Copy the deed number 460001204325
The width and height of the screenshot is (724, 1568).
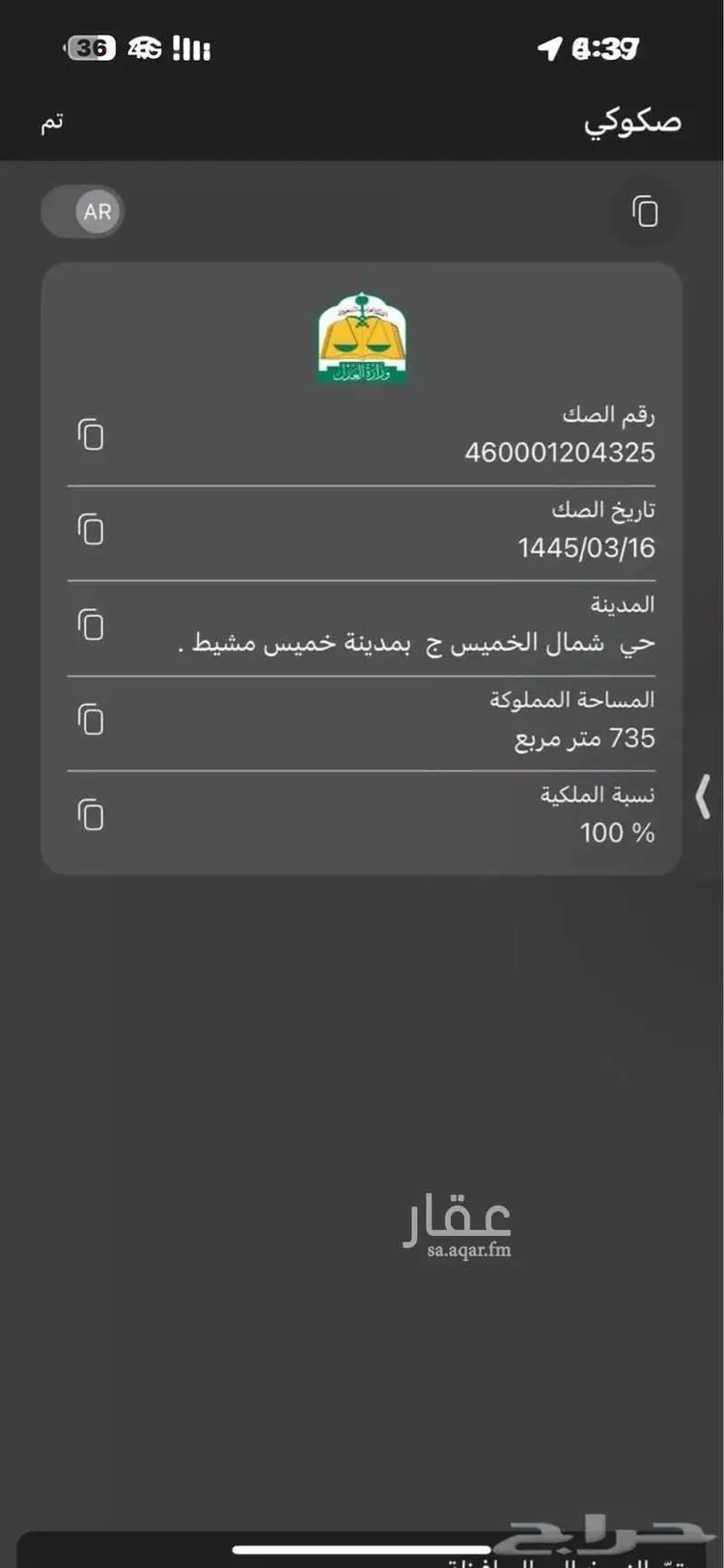point(90,435)
